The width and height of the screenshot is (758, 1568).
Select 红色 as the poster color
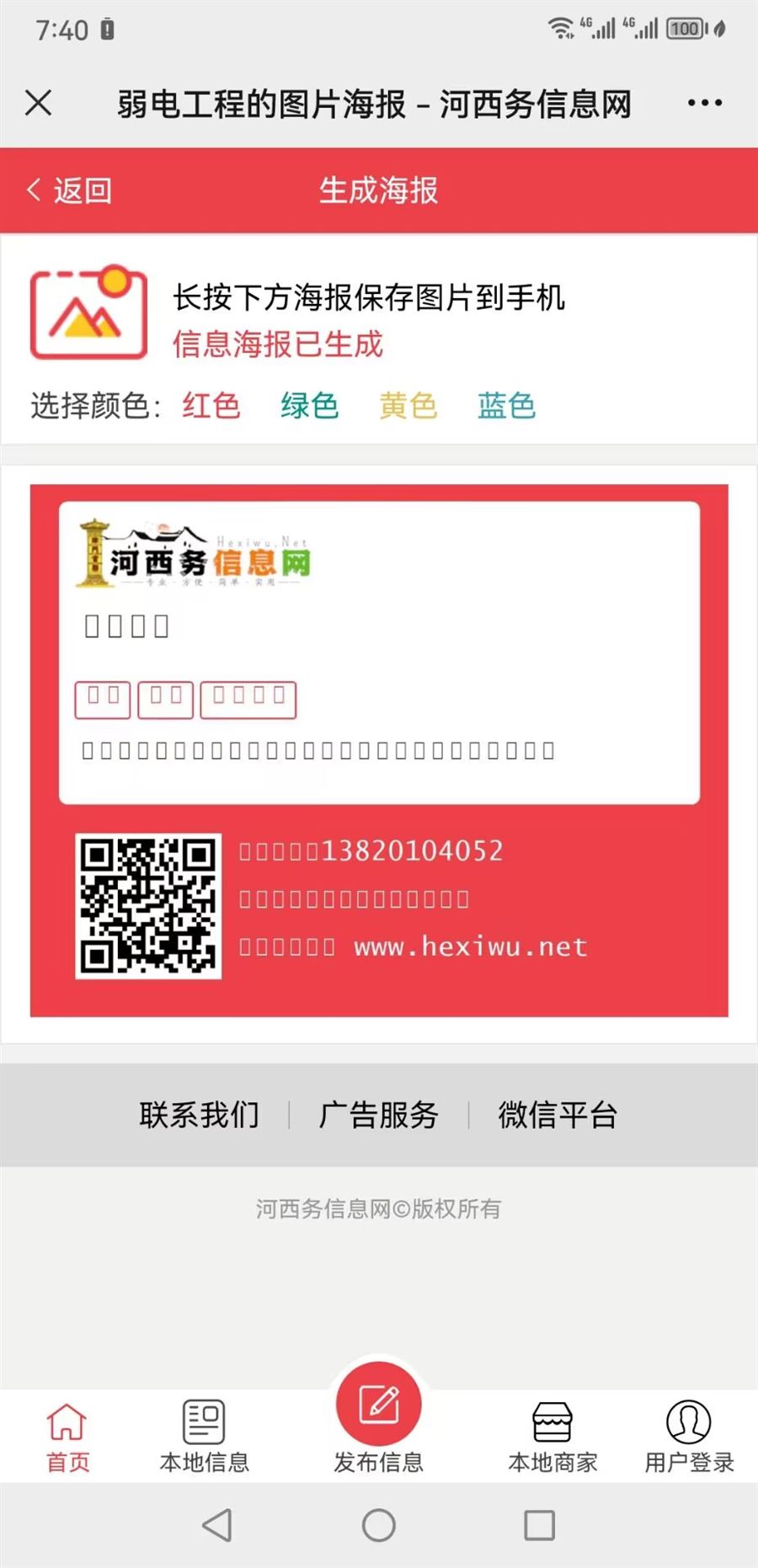pos(211,406)
